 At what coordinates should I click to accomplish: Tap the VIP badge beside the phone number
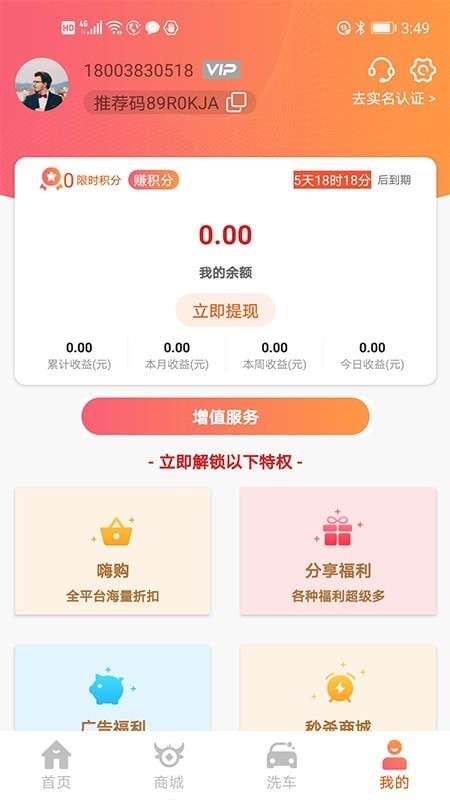(x=221, y=70)
